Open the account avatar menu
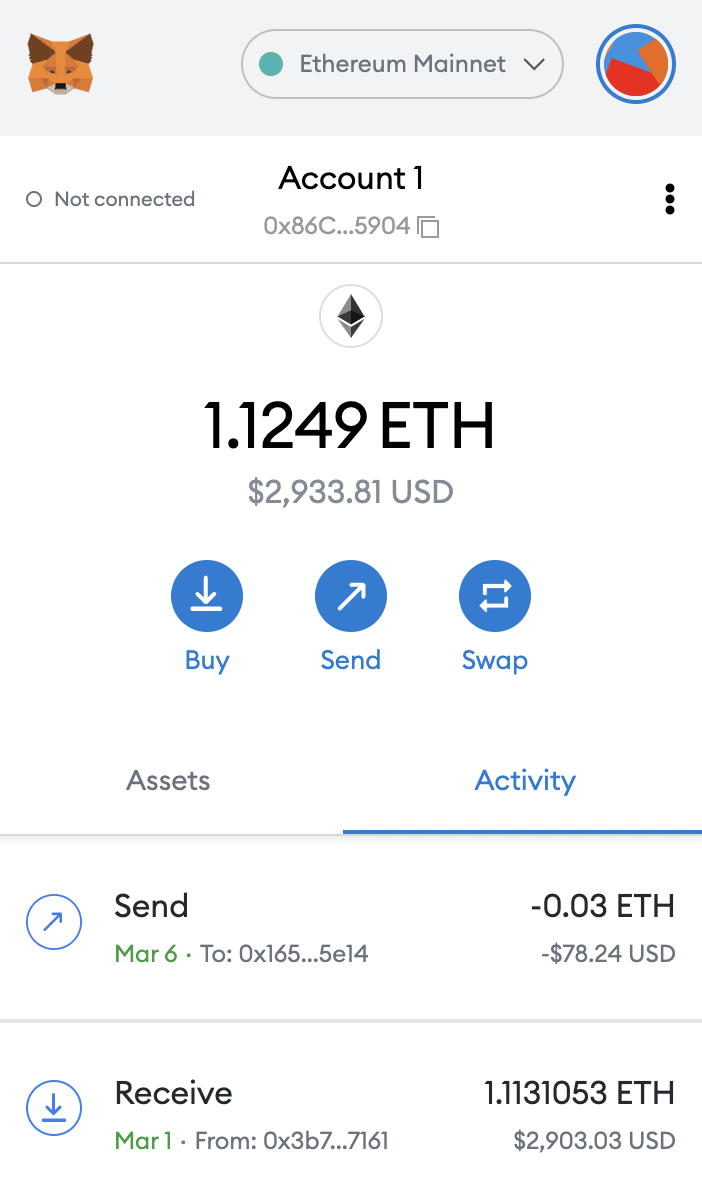 point(636,65)
